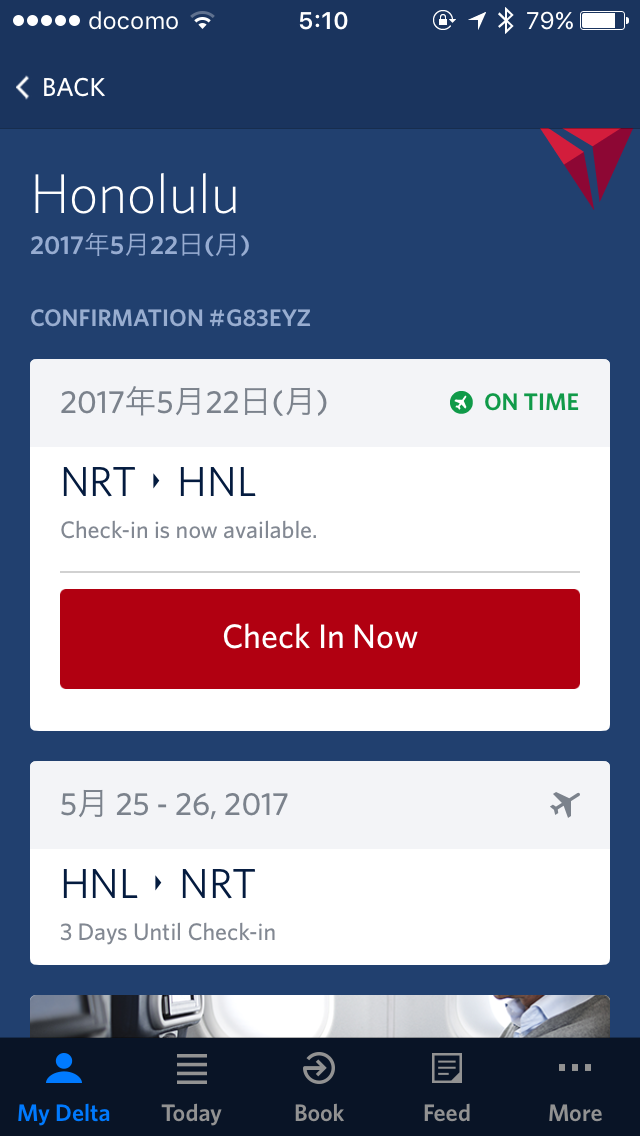
Task: Tap Check In Now for NRT to HNL
Action: tap(320, 638)
